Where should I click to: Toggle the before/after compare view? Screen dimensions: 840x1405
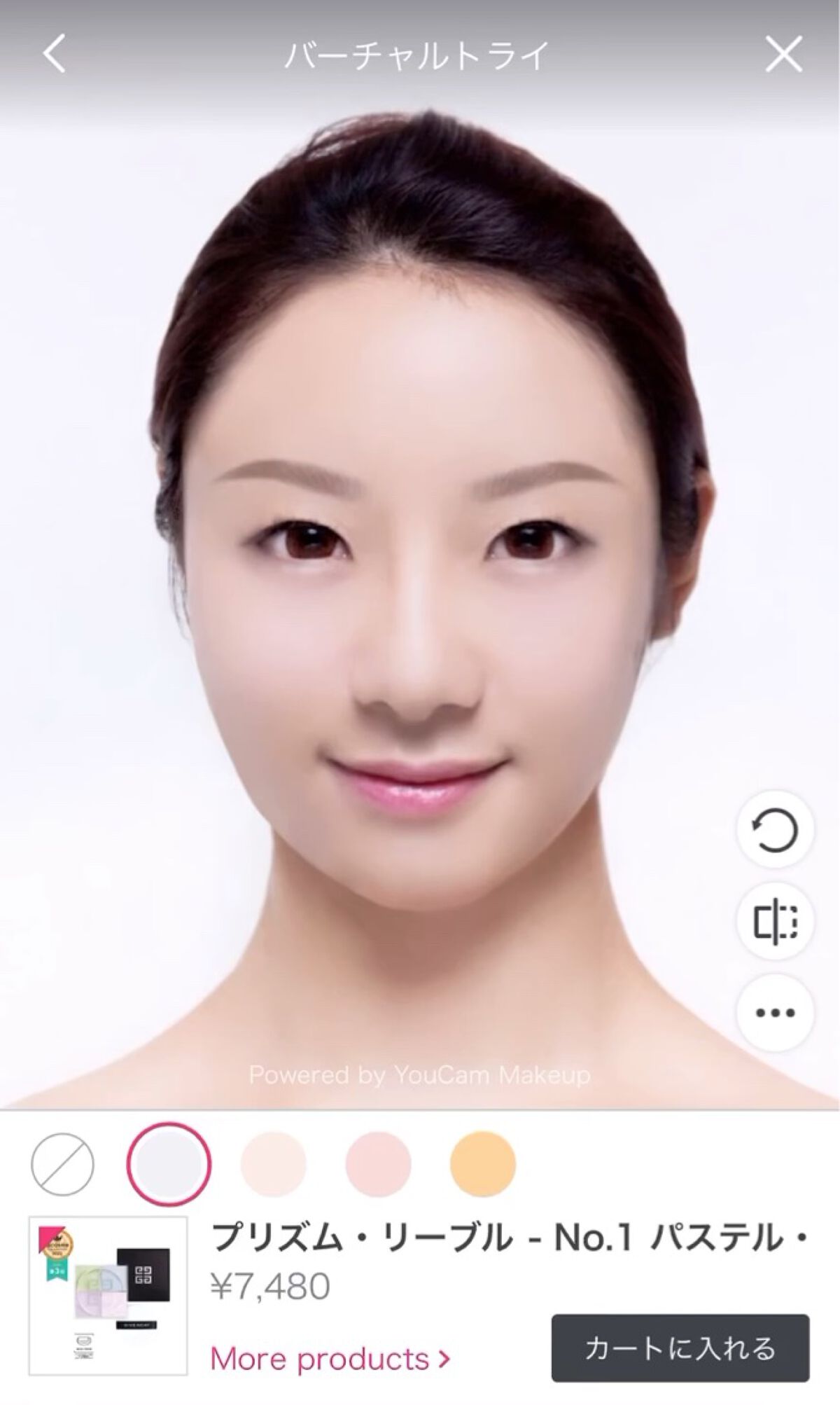[775, 921]
